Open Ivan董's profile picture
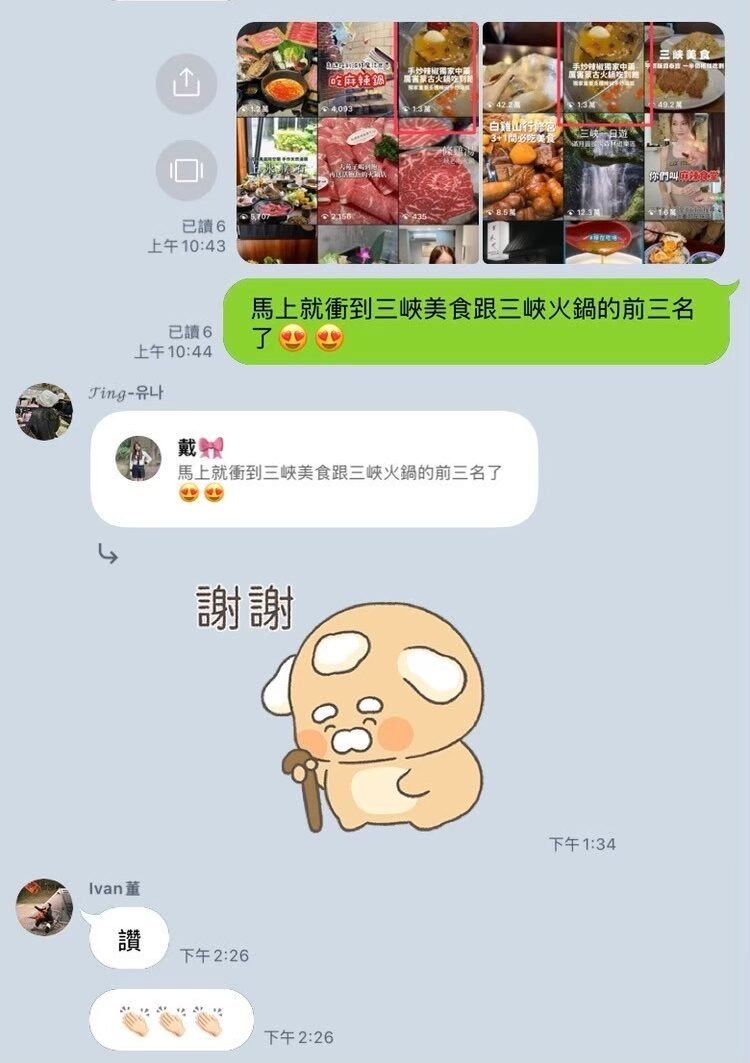Screen dimensions: 750x1063 pyautogui.click(x=44, y=907)
